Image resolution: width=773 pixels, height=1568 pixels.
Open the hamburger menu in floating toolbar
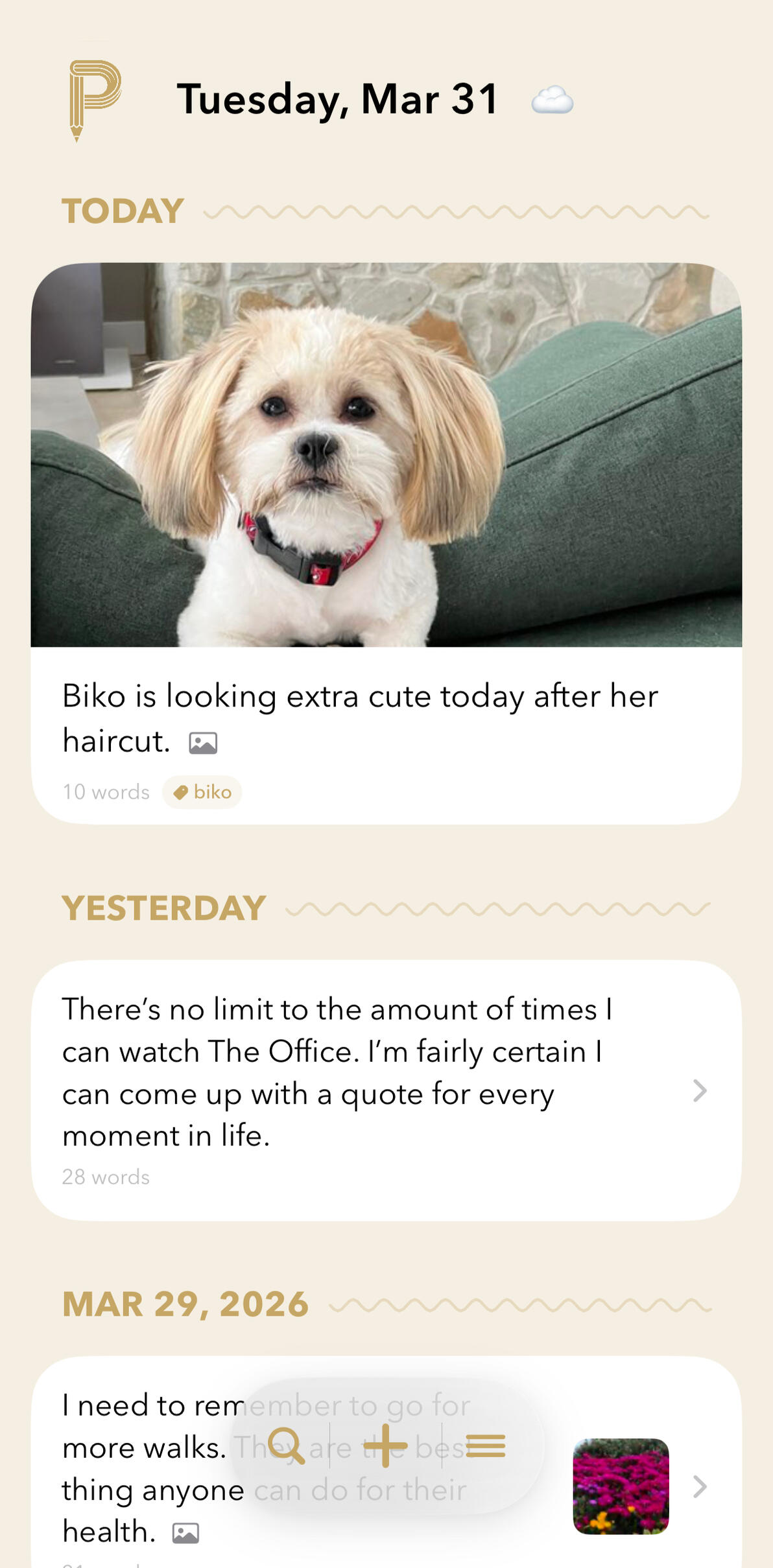[x=485, y=1445]
